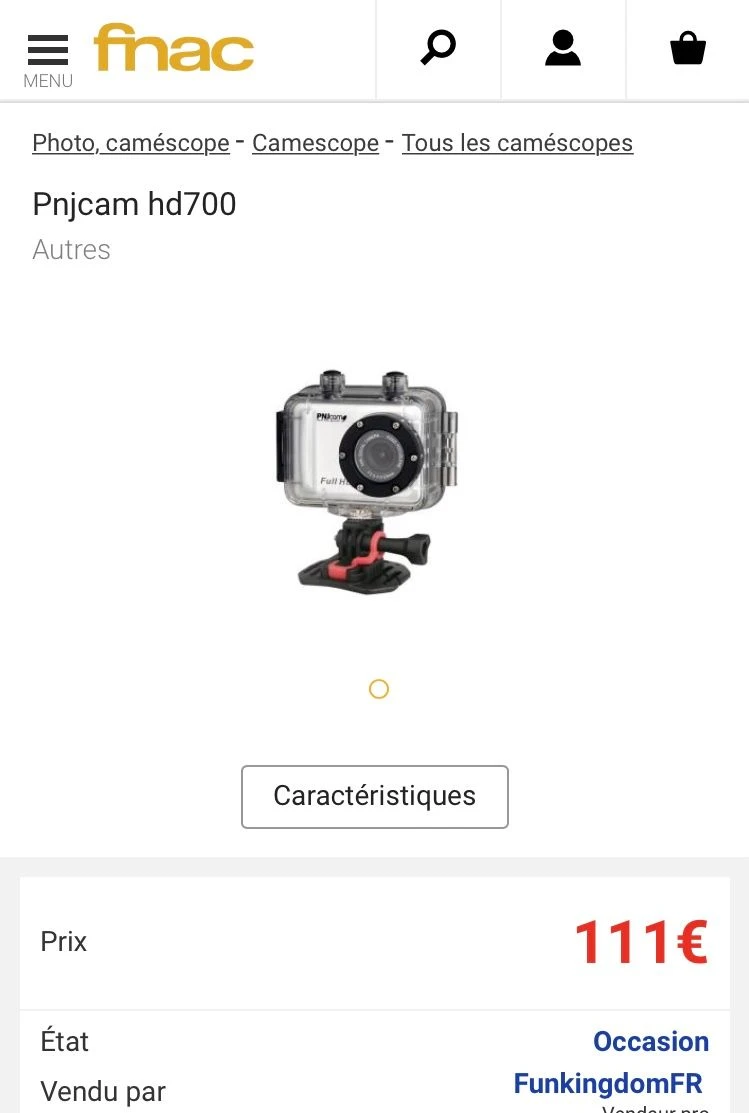Image resolution: width=749 pixels, height=1113 pixels.
Task: Open seller FunkingdomFR's page
Action: coord(608,1083)
